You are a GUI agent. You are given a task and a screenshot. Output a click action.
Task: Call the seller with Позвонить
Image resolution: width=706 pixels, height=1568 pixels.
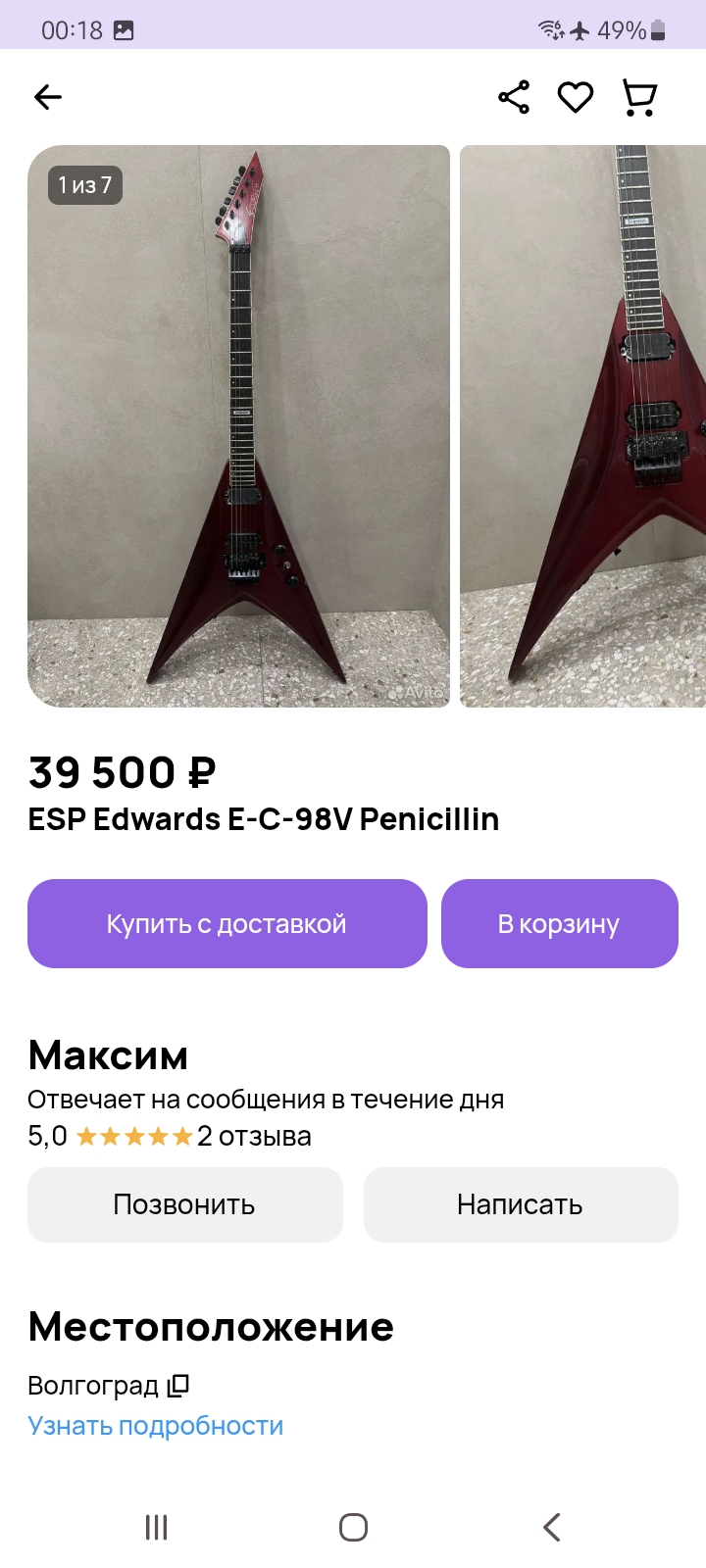tap(184, 1204)
